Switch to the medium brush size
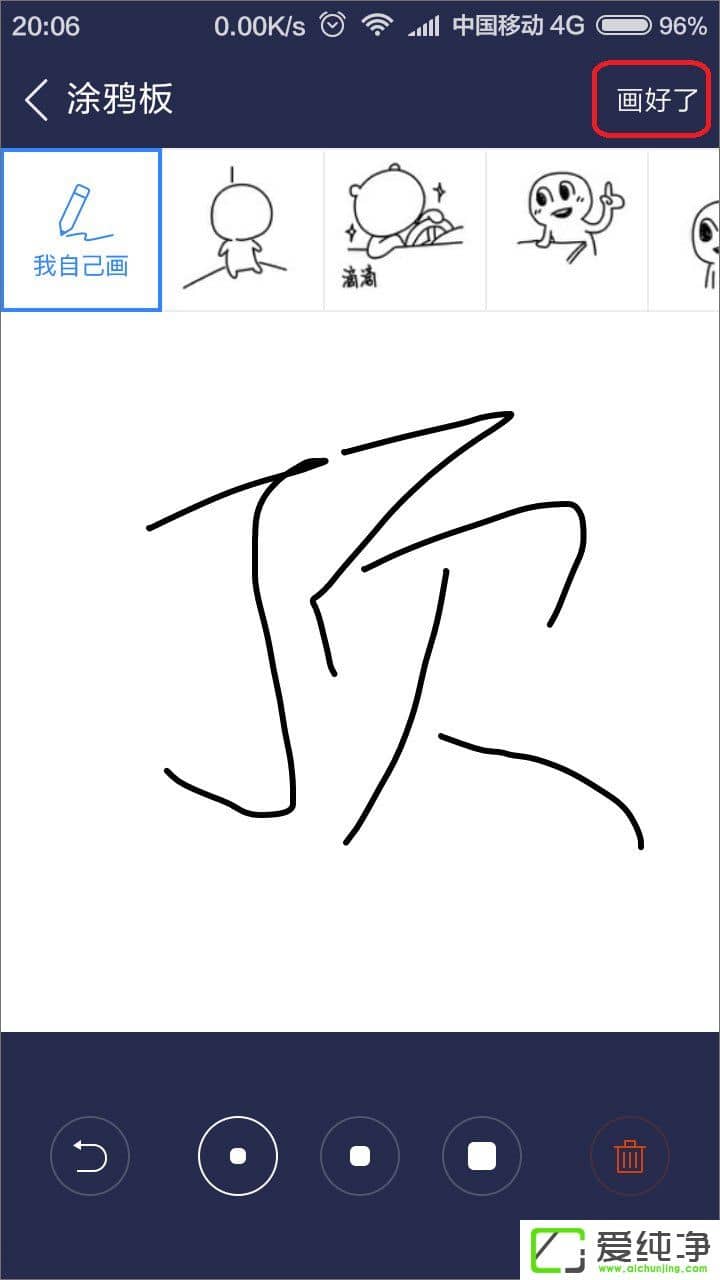 click(360, 1157)
